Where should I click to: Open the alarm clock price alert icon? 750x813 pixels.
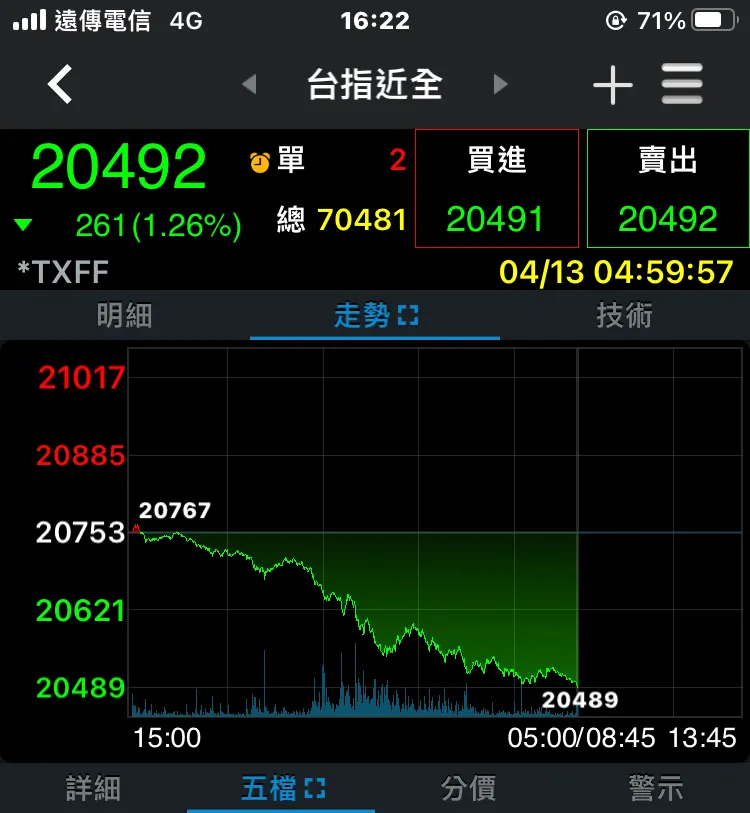tap(260, 161)
